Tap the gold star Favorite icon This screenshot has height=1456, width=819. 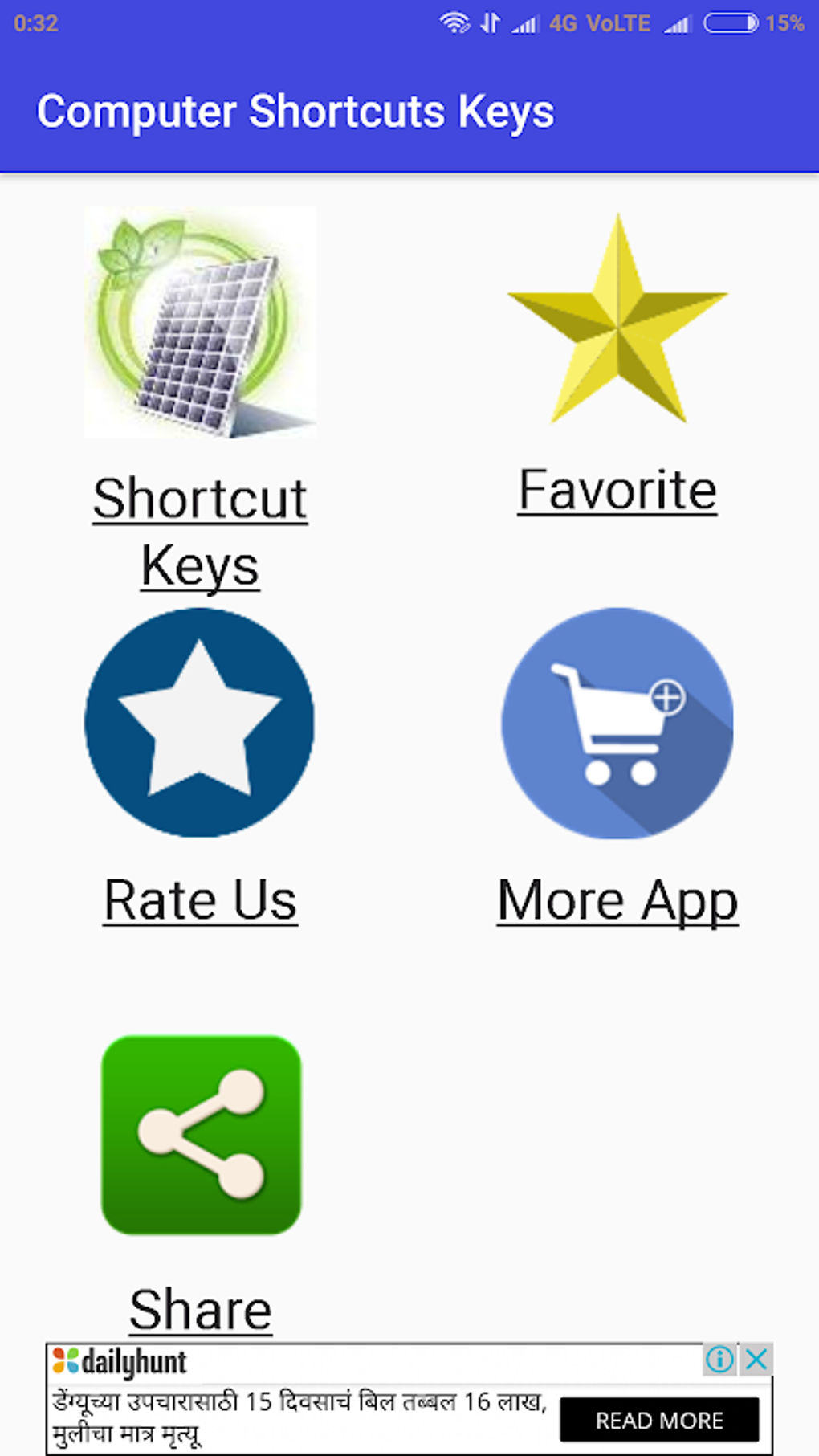pyautogui.click(x=617, y=321)
